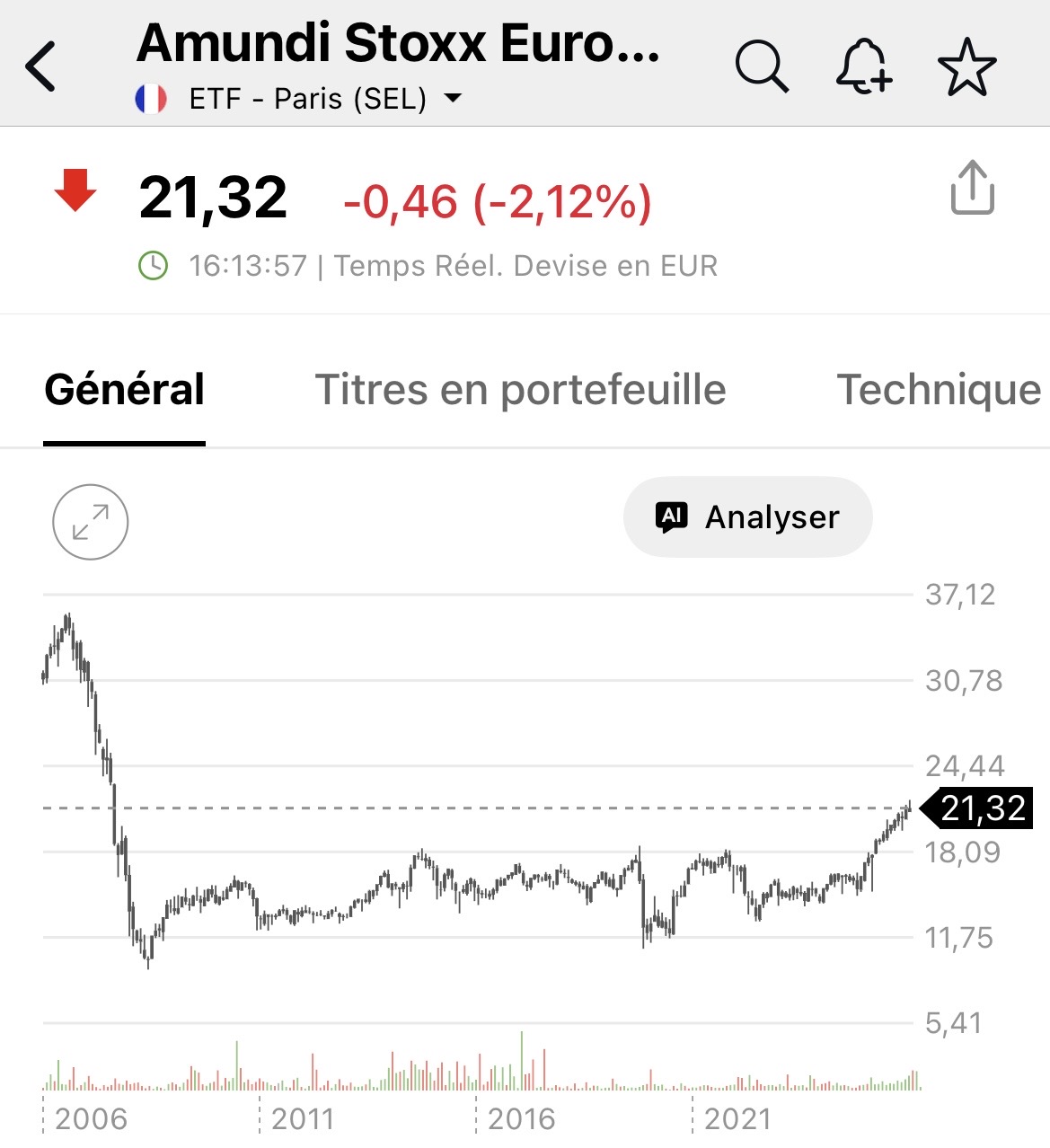The height and width of the screenshot is (1148, 1050).
Task: Switch to the Technique tab
Action: coord(939,391)
